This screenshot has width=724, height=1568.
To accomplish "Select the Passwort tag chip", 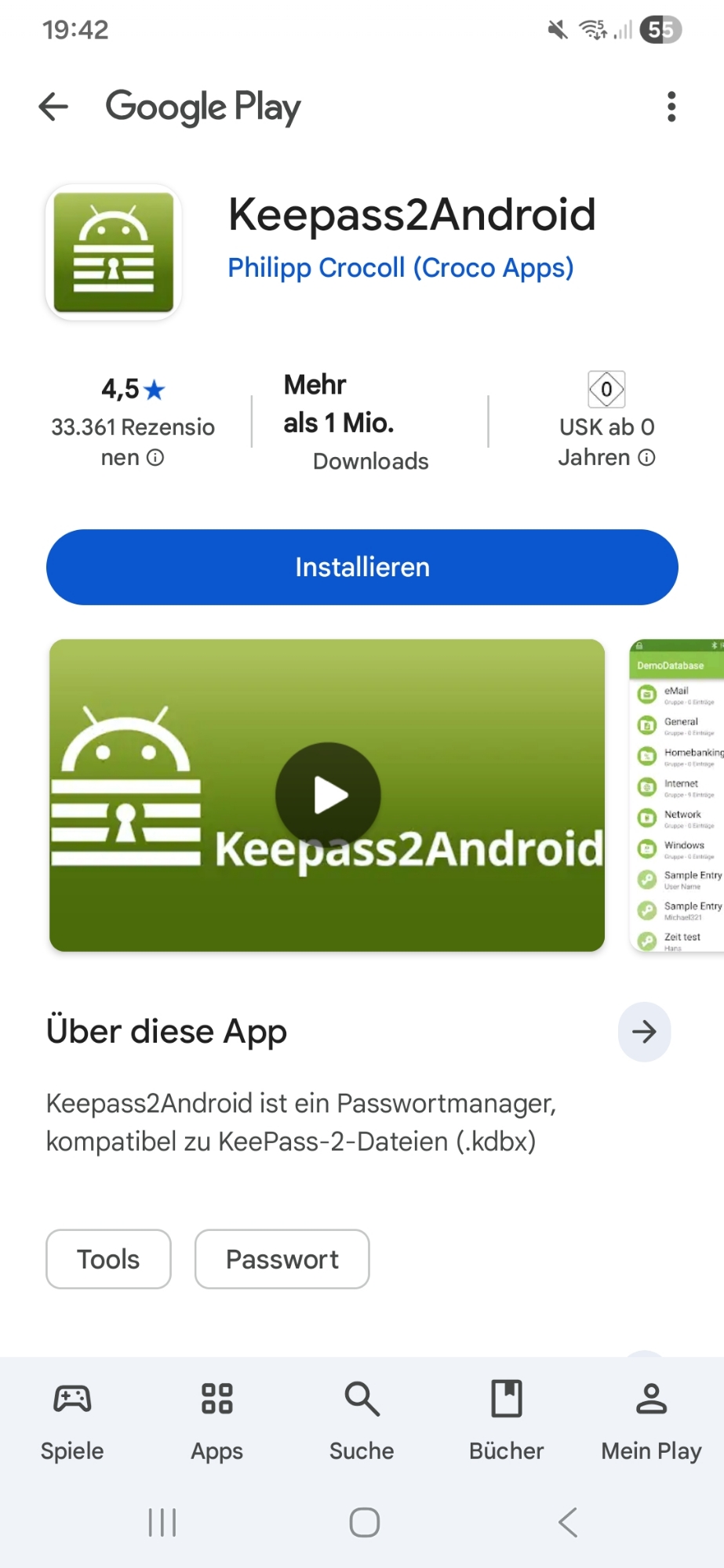I will point(282,1259).
